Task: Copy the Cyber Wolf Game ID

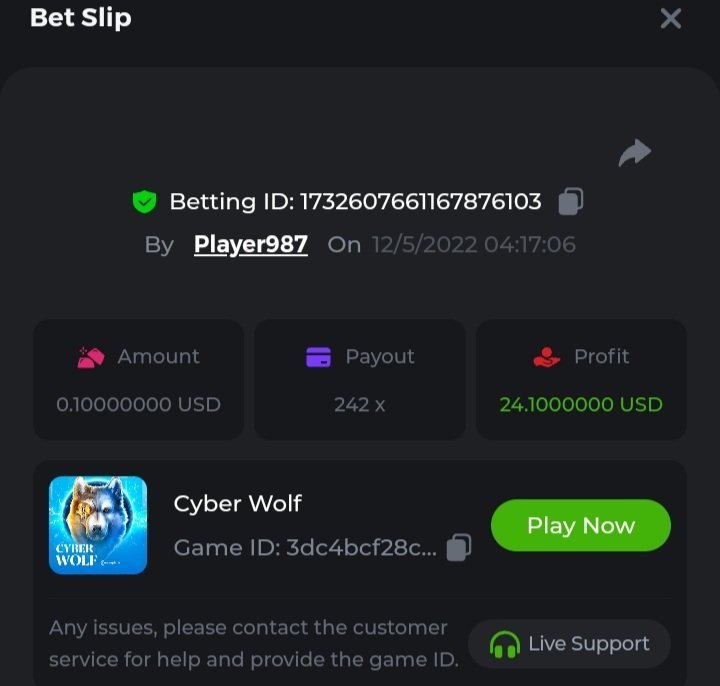Action: pyautogui.click(x=458, y=547)
